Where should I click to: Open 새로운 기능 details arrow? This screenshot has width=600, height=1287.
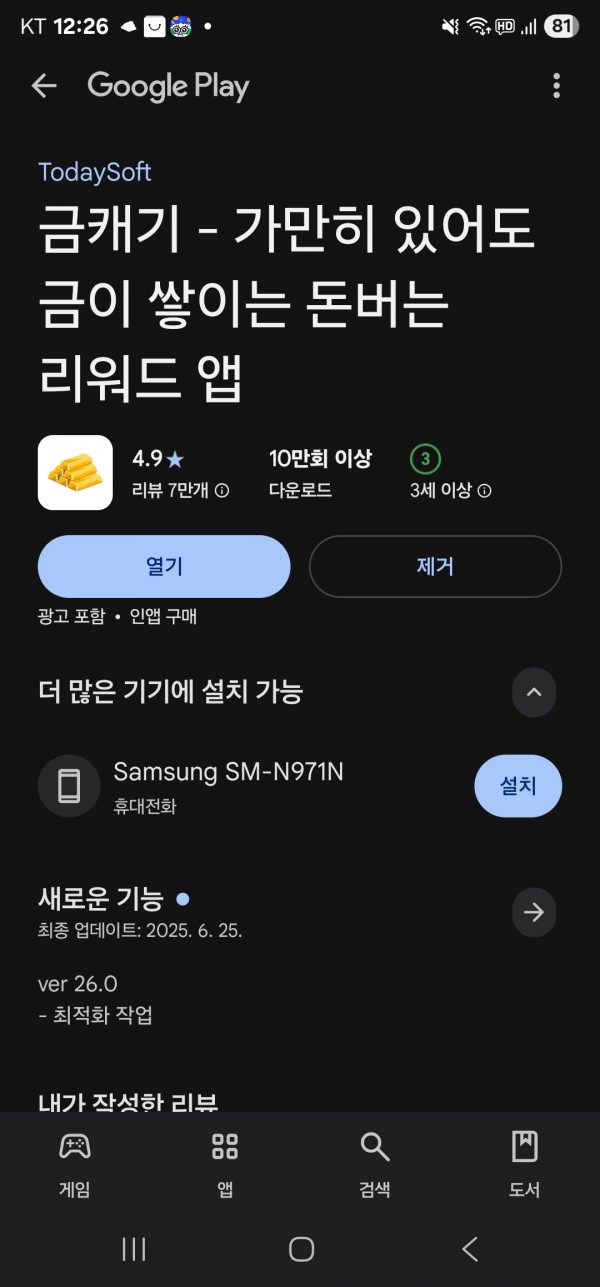coord(534,912)
